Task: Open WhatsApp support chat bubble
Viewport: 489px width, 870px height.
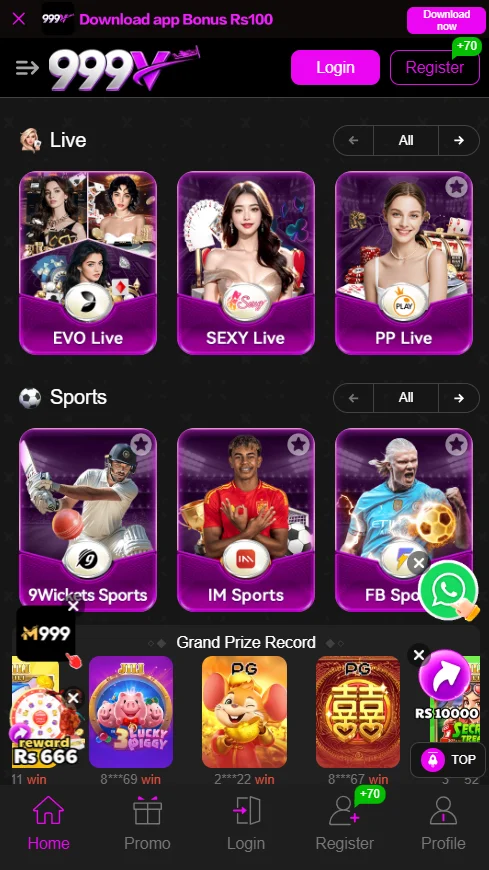Action: pos(448,590)
